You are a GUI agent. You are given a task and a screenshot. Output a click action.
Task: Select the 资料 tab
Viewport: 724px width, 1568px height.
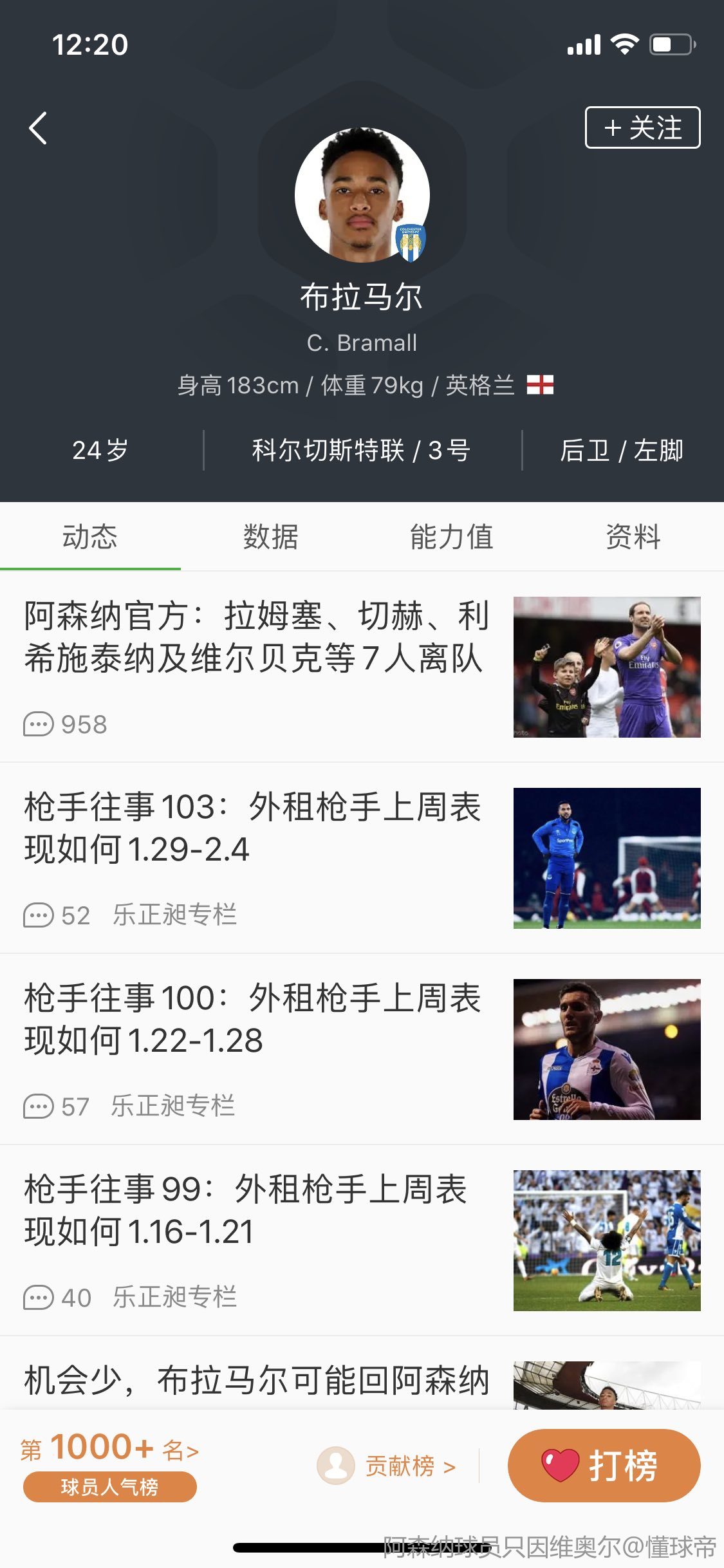click(633, 537)
